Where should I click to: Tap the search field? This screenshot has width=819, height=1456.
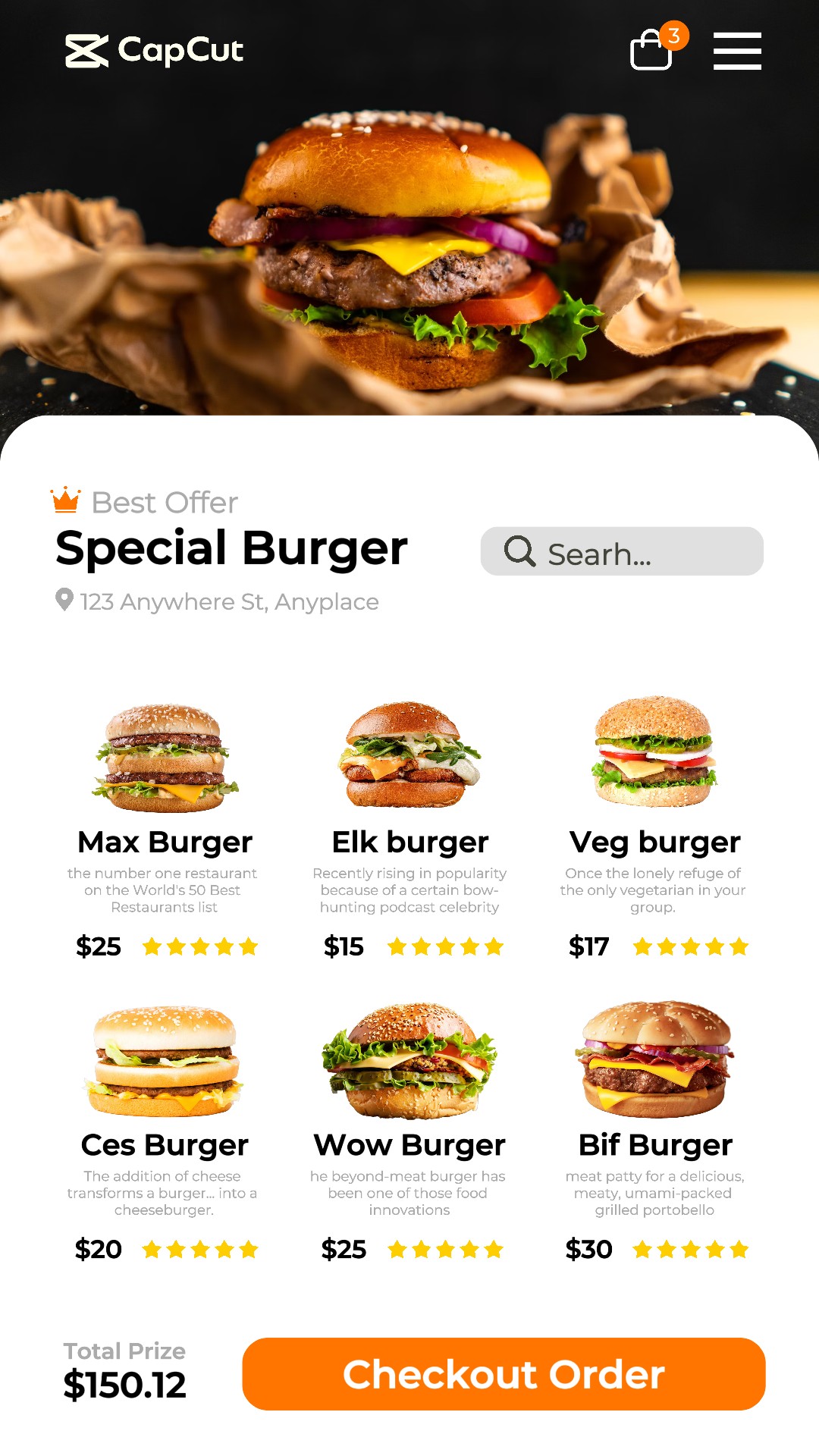click(622, 551)
